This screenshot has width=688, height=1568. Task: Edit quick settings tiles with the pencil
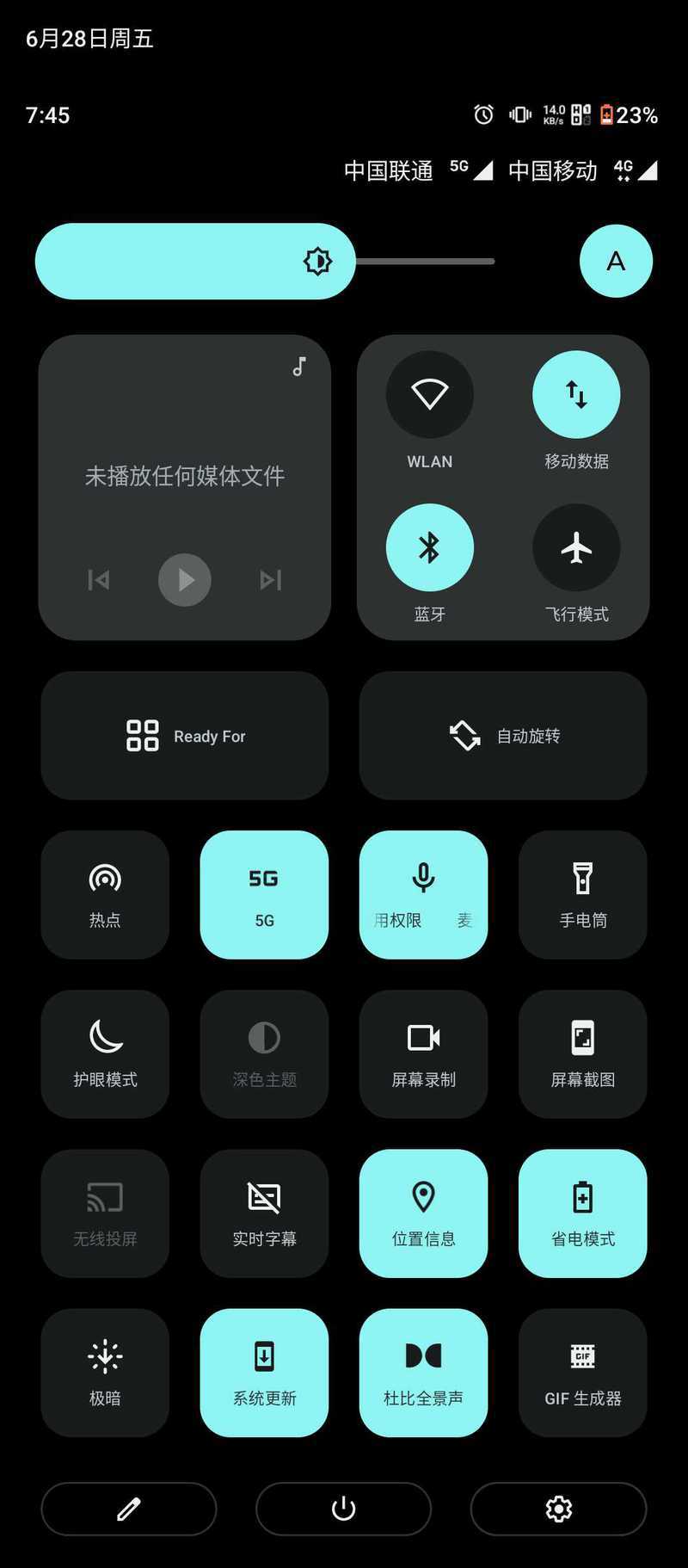click(129, 1509)
